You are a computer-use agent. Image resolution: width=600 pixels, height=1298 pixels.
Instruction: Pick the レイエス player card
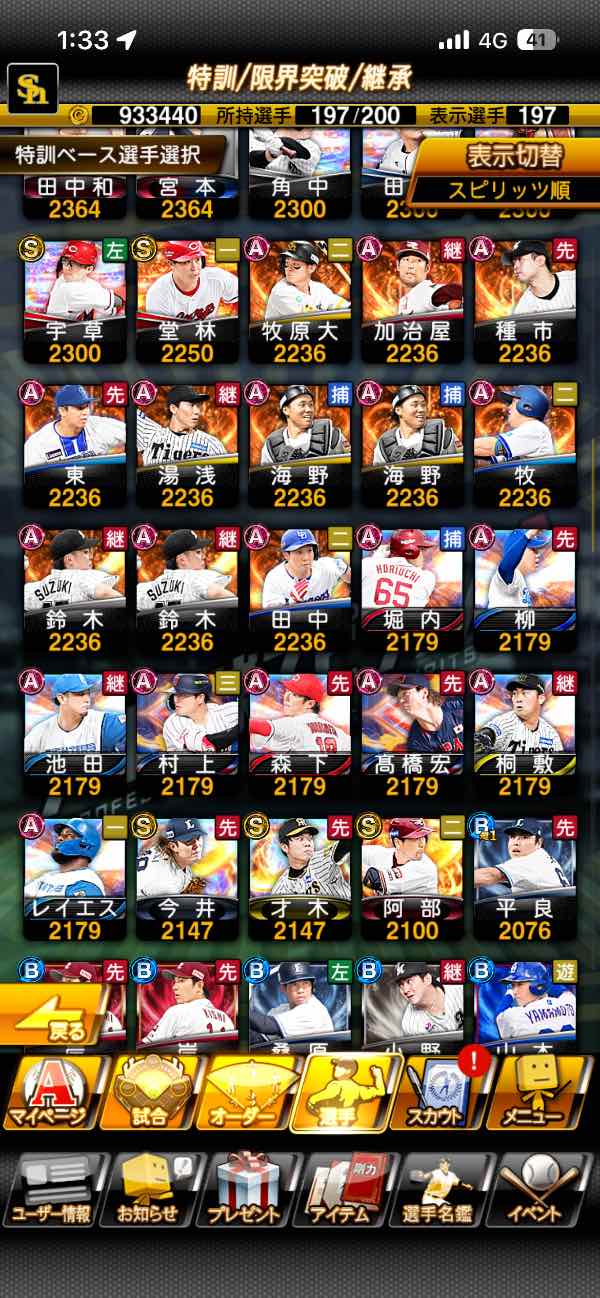point(75,878)
